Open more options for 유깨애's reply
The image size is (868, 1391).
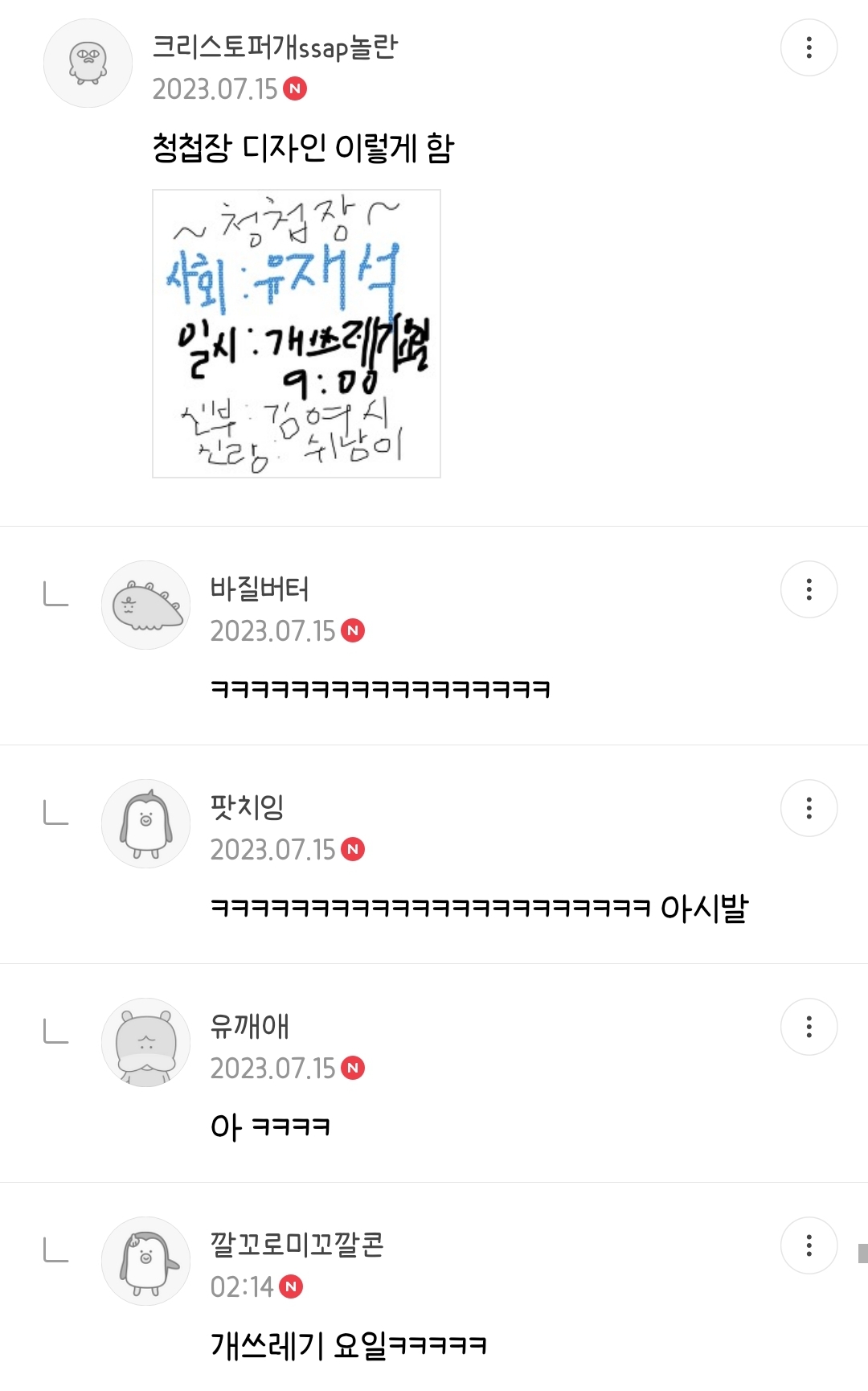coord(809,1027)
